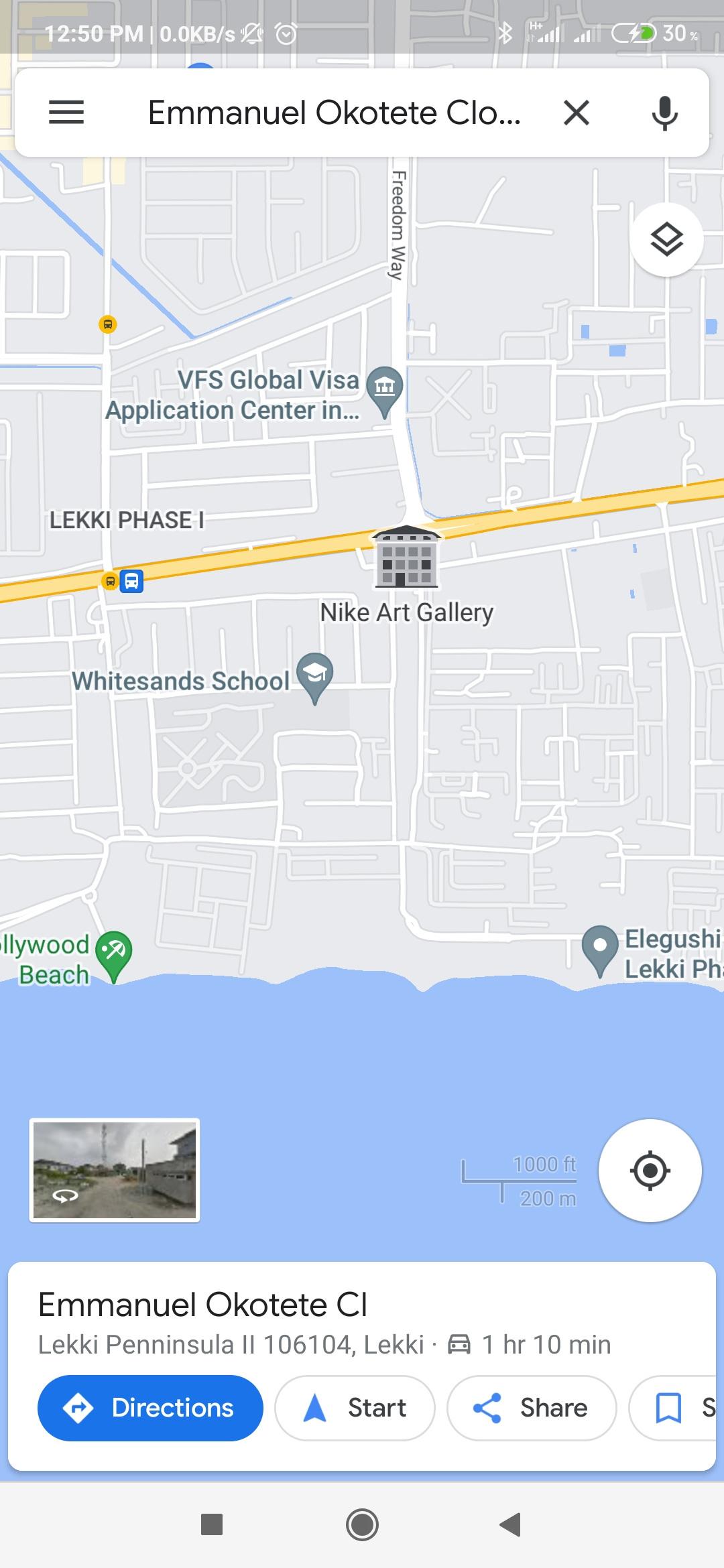
Task: Open the Street View thumbnail
Action: click(x=115, y=1170)
